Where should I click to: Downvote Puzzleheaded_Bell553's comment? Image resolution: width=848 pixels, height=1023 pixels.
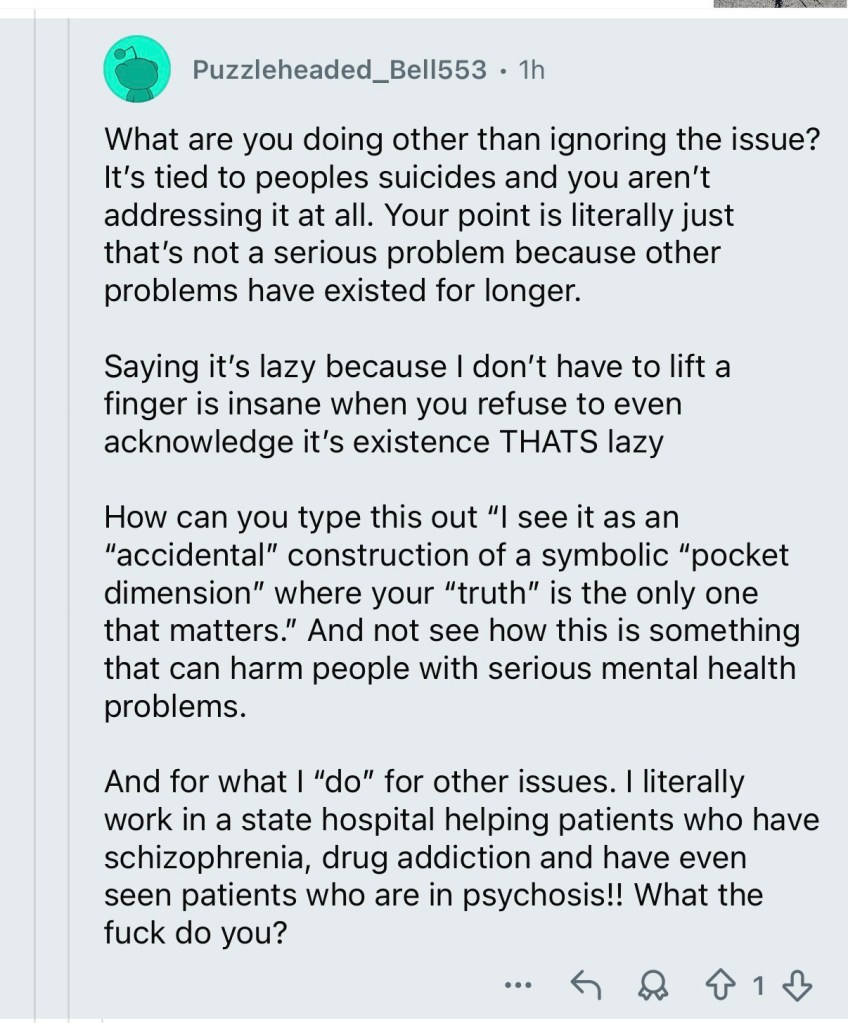pyautogui.click(x=798, y=985)
